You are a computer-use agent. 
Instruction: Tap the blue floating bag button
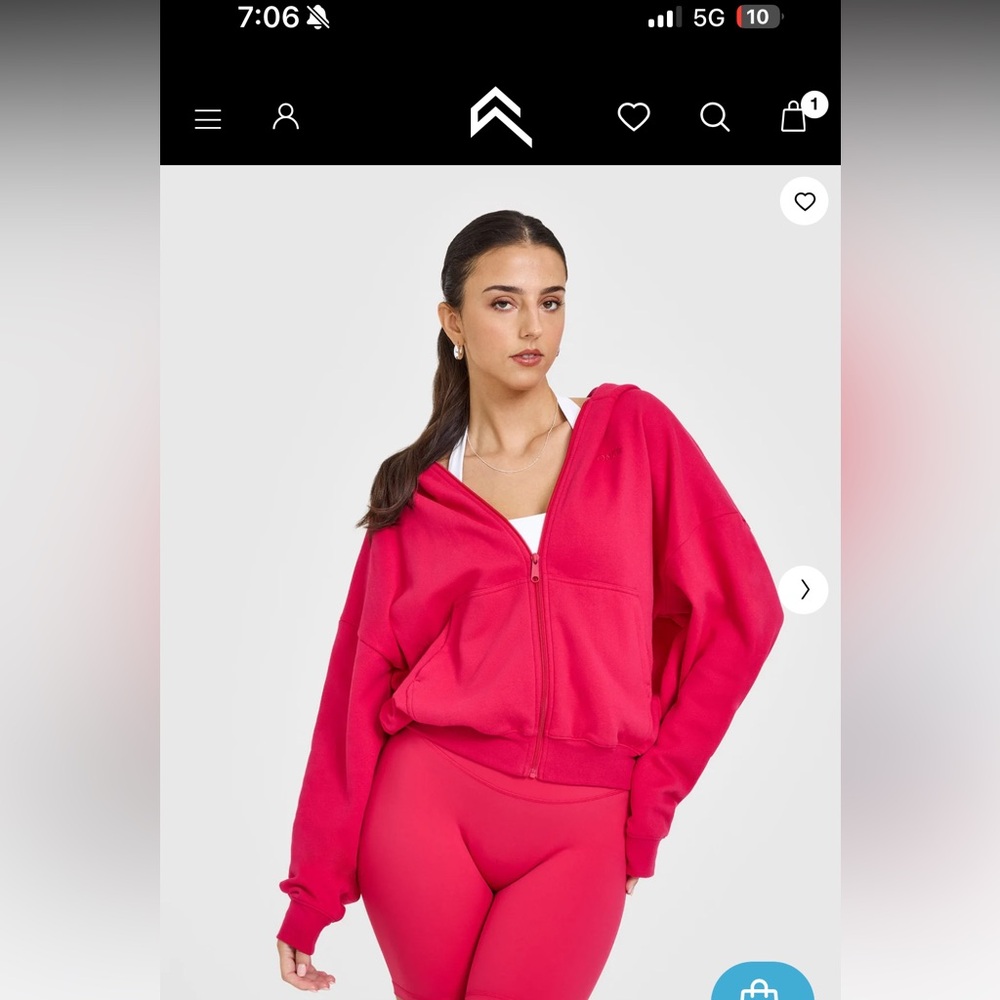click(762, 985)
